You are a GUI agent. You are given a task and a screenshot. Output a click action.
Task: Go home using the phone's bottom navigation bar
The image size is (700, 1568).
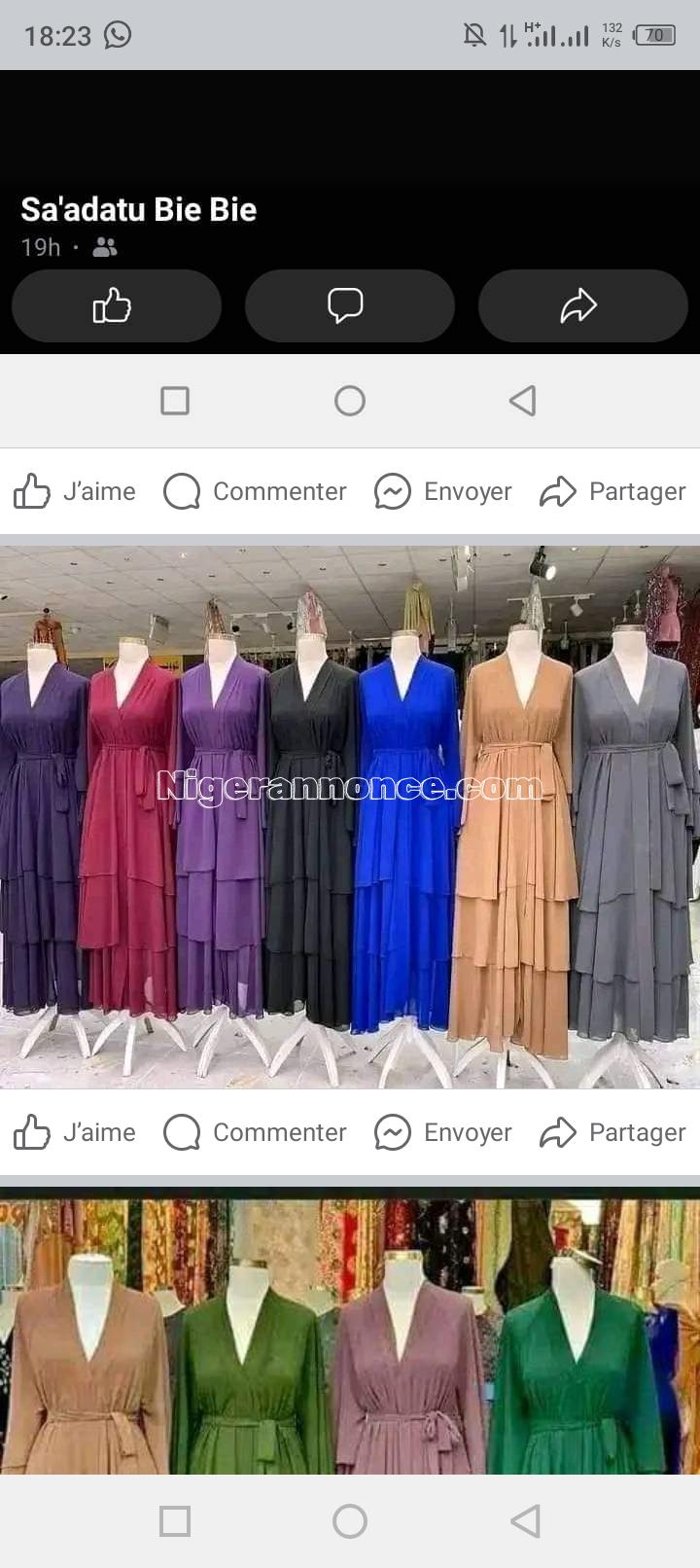[x=350, y=1520]
